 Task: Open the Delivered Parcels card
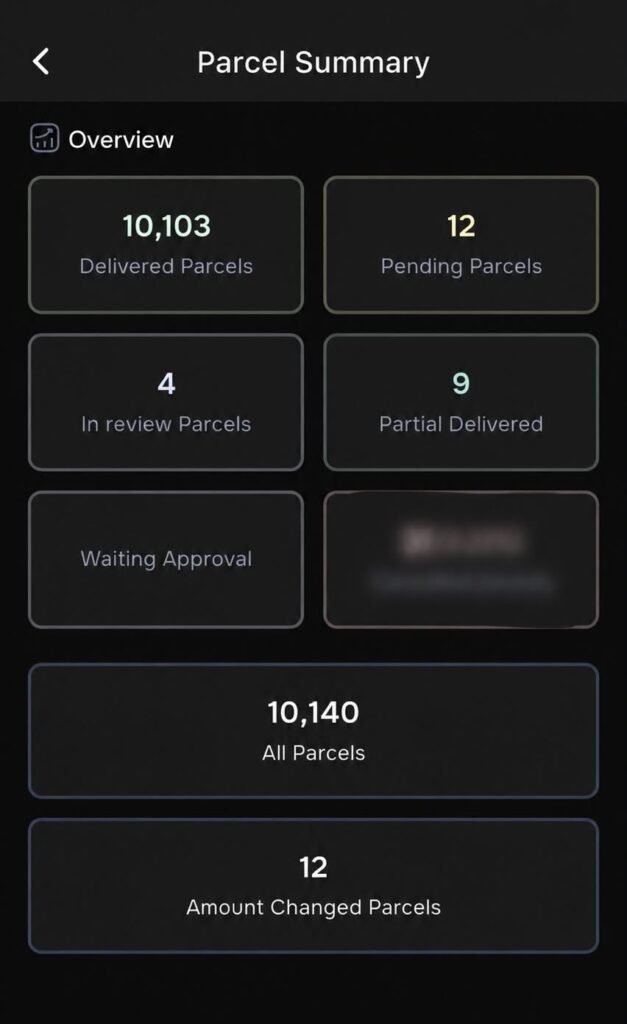click(x=166, y=245)
